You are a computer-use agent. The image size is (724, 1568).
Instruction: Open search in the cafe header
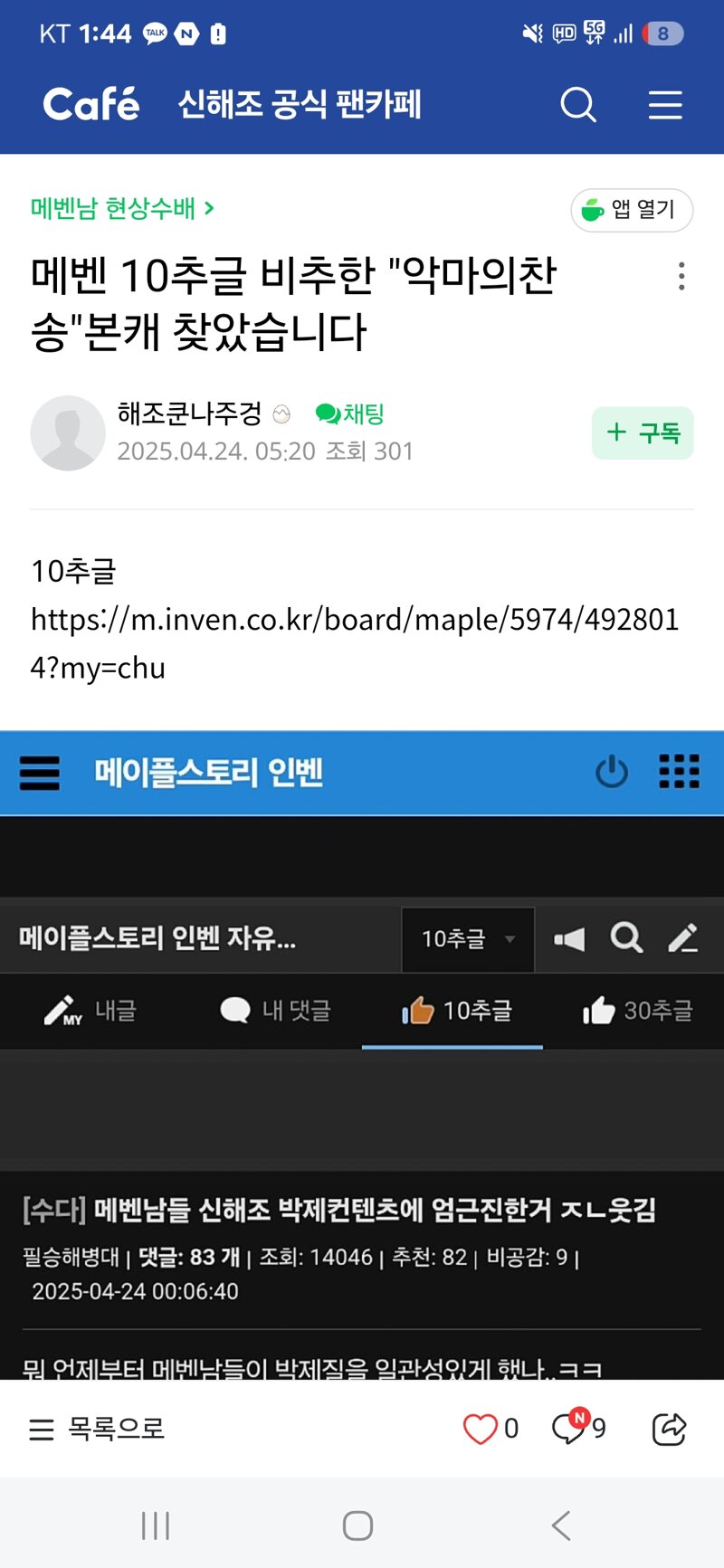pos(577,105)
